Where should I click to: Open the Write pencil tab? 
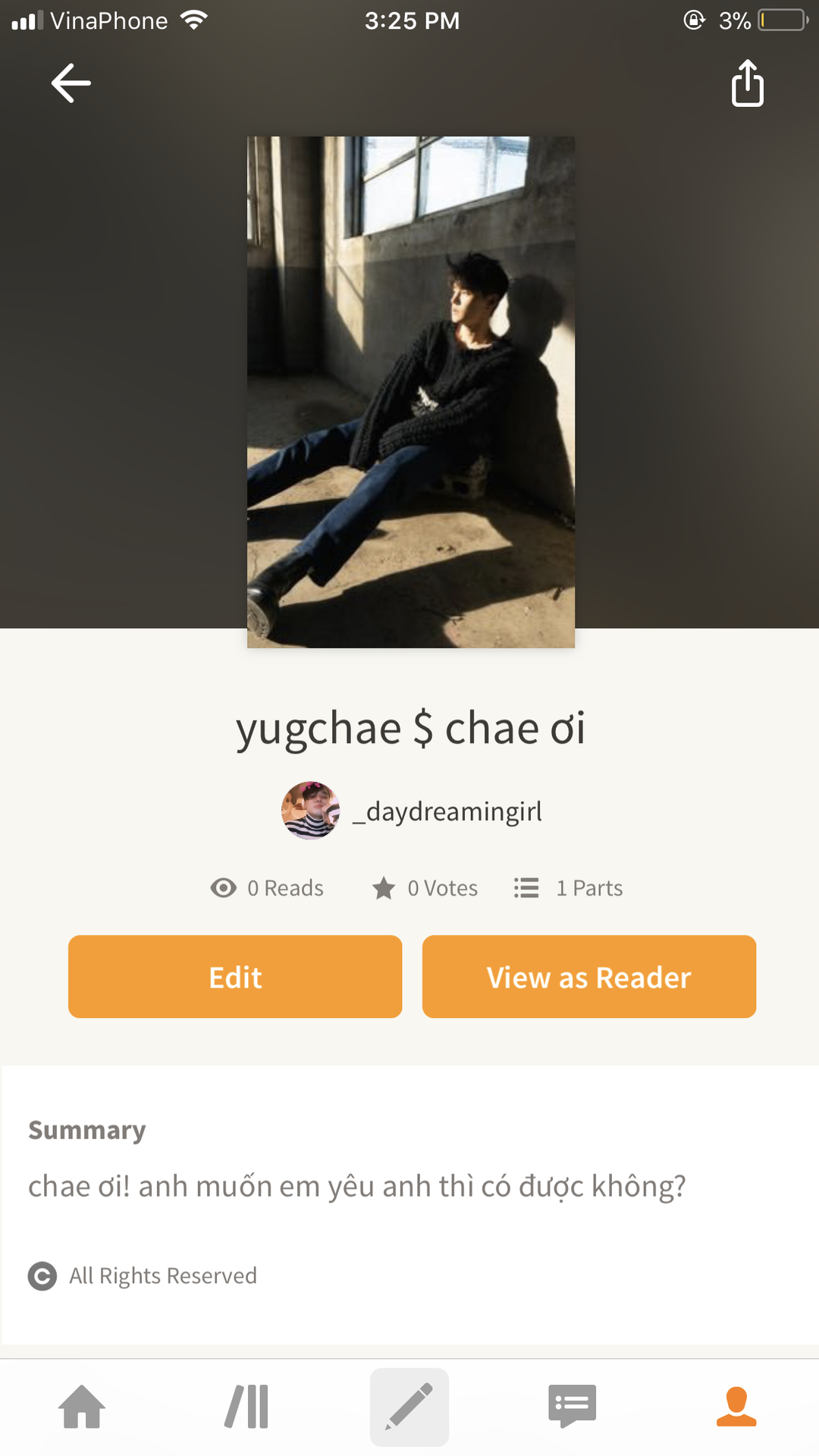click(x=409, y=1407)
